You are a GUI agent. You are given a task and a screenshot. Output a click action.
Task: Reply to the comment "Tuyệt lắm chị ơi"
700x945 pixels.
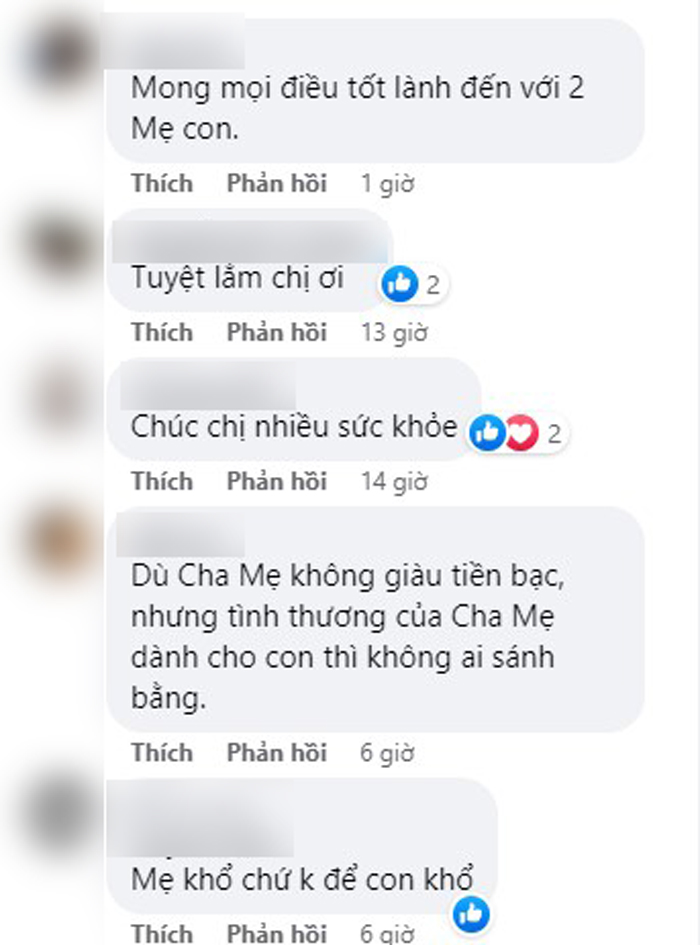276,332
